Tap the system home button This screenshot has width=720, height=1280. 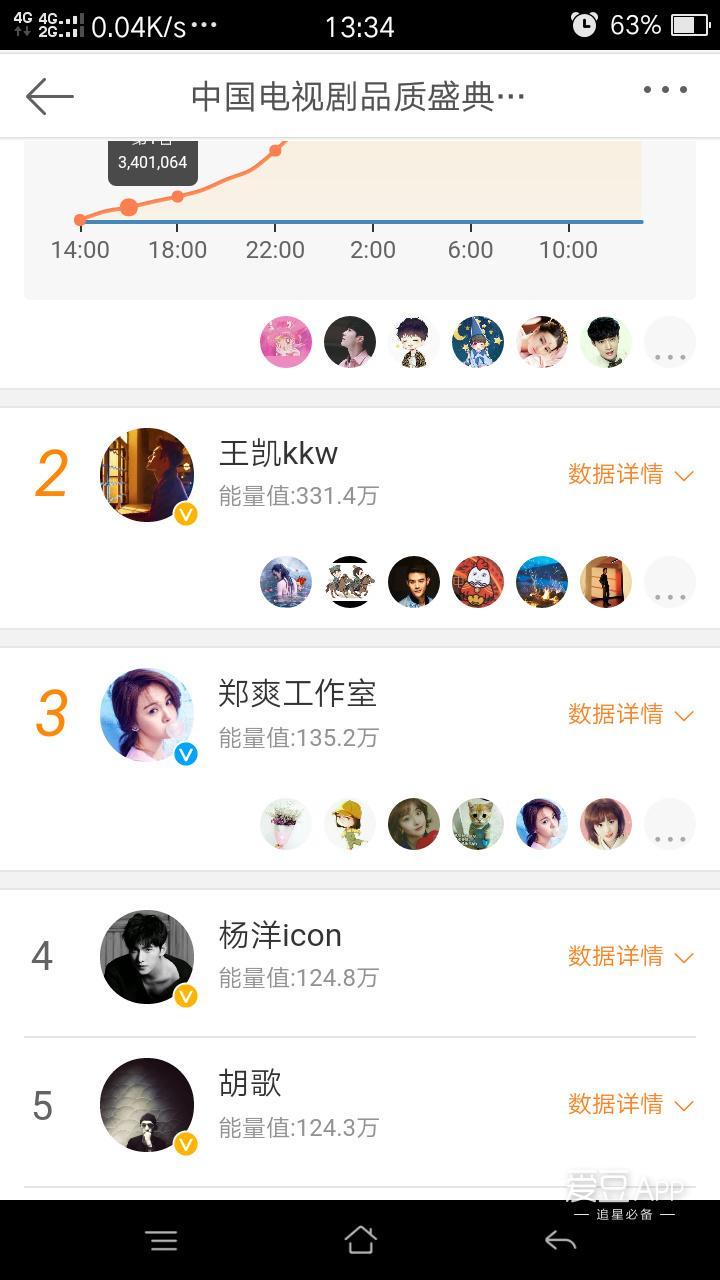click(x=360, y=1240)
